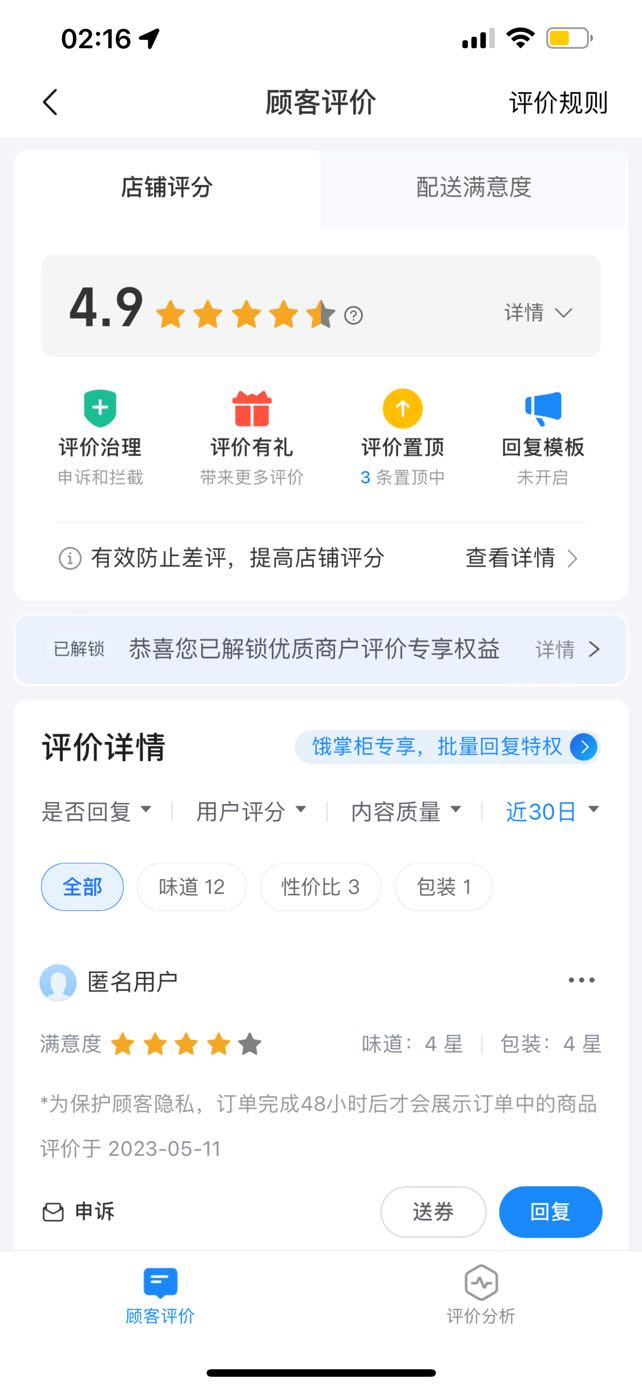Open 详情 of the unlocked merchant benefits banner
The height and width of the screenshot is (1389, 642).
[x=568, y=650]
